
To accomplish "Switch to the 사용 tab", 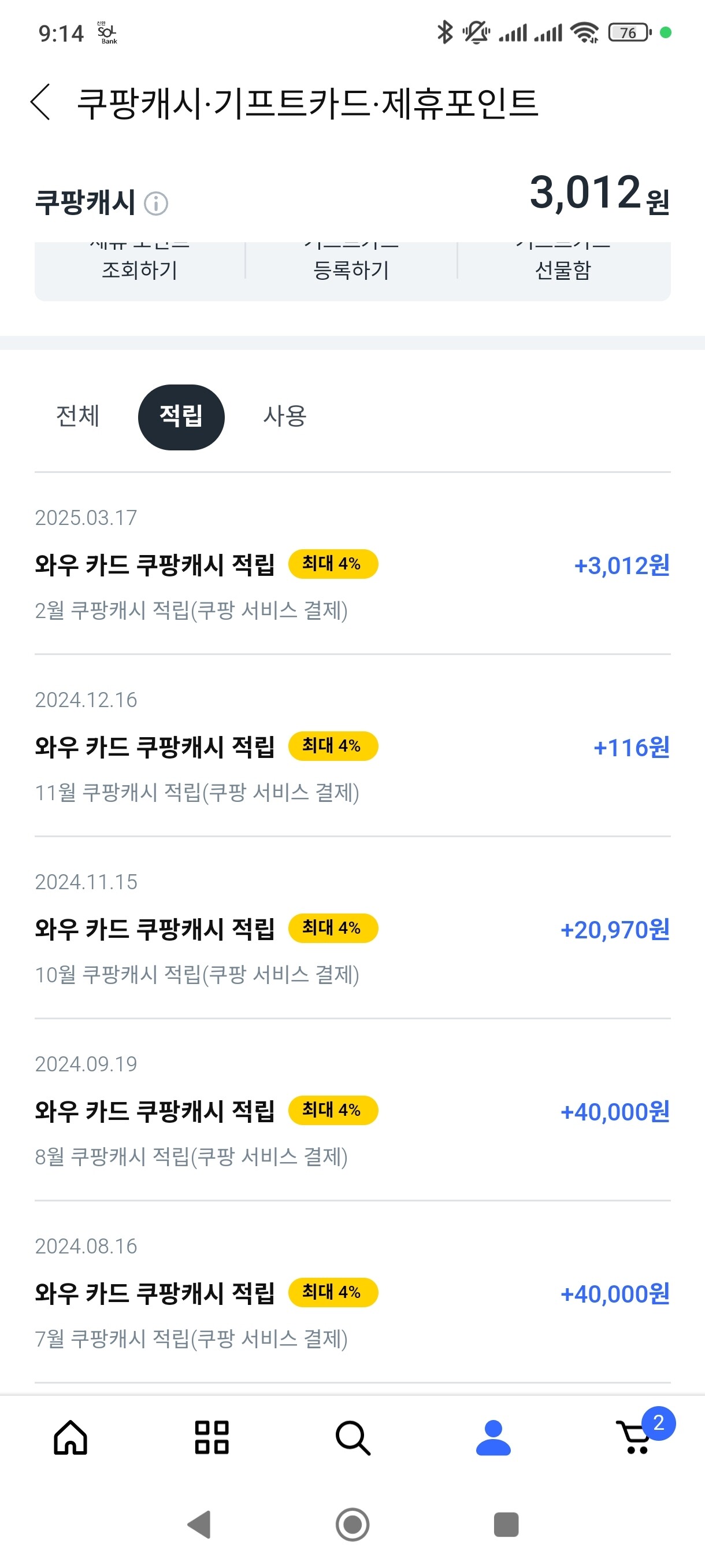I will pyautogui.click(x=285, y=417).
